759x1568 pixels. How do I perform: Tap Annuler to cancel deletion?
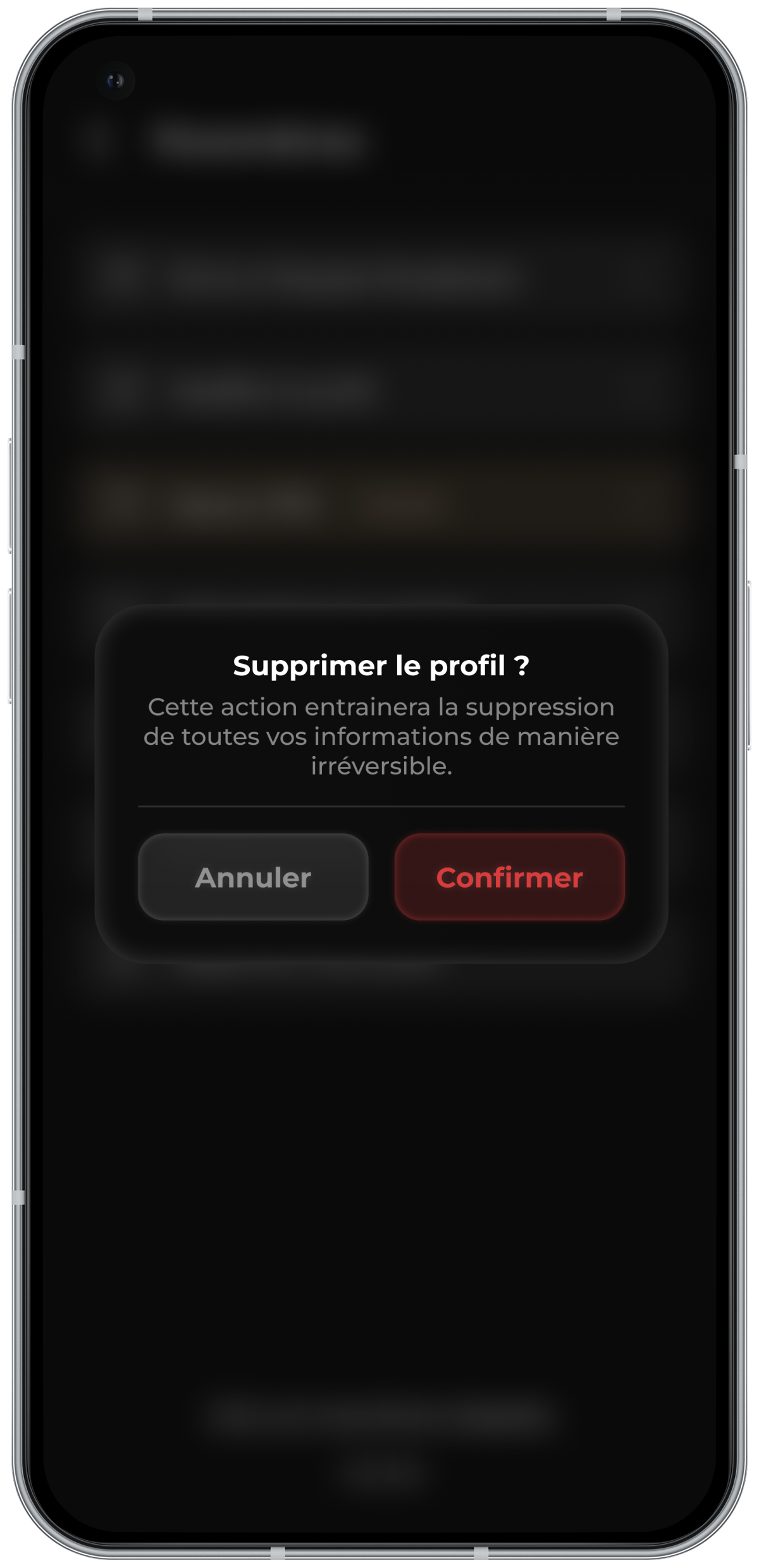(x=252, y=879)
